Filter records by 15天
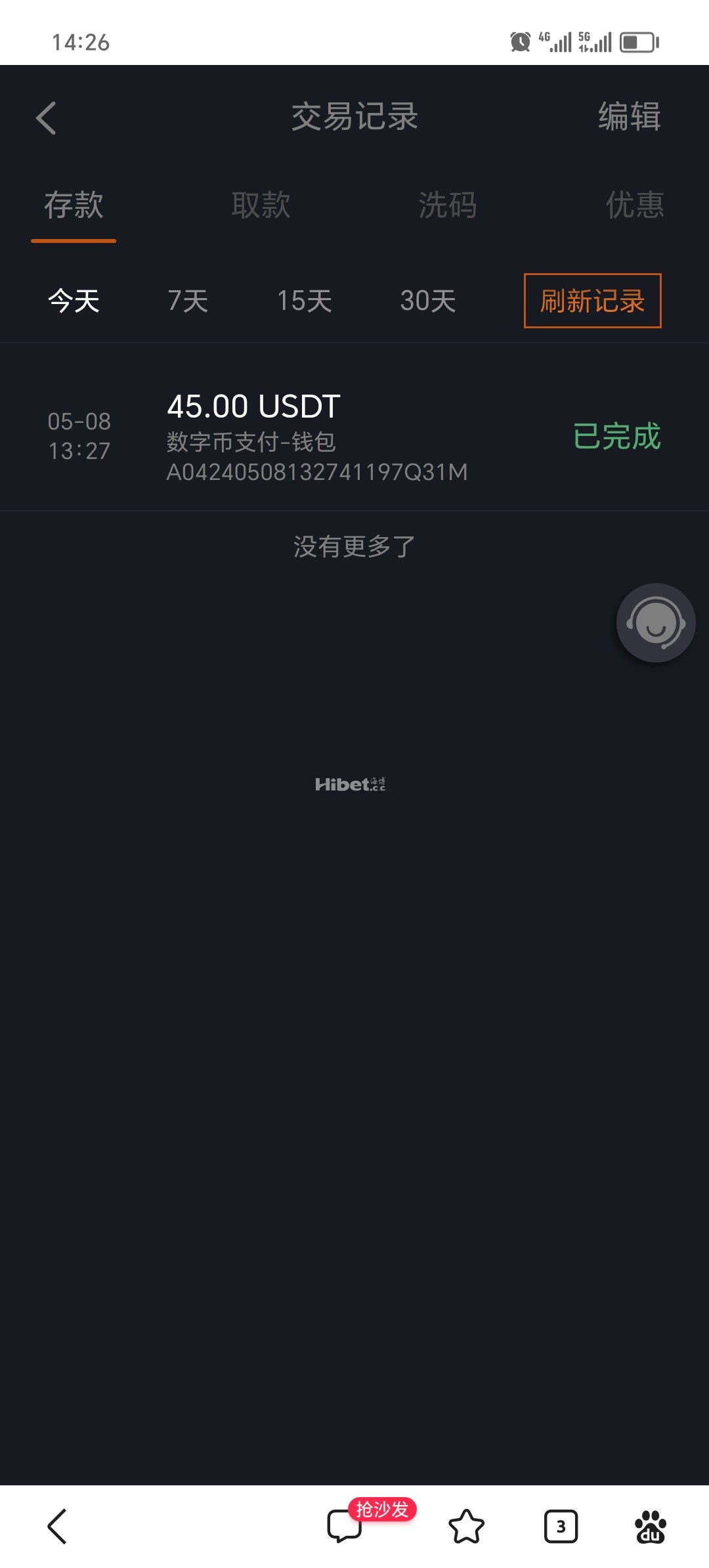Image resolution: width=709 pixels, height=1568 pixels. tap(304, 301)
